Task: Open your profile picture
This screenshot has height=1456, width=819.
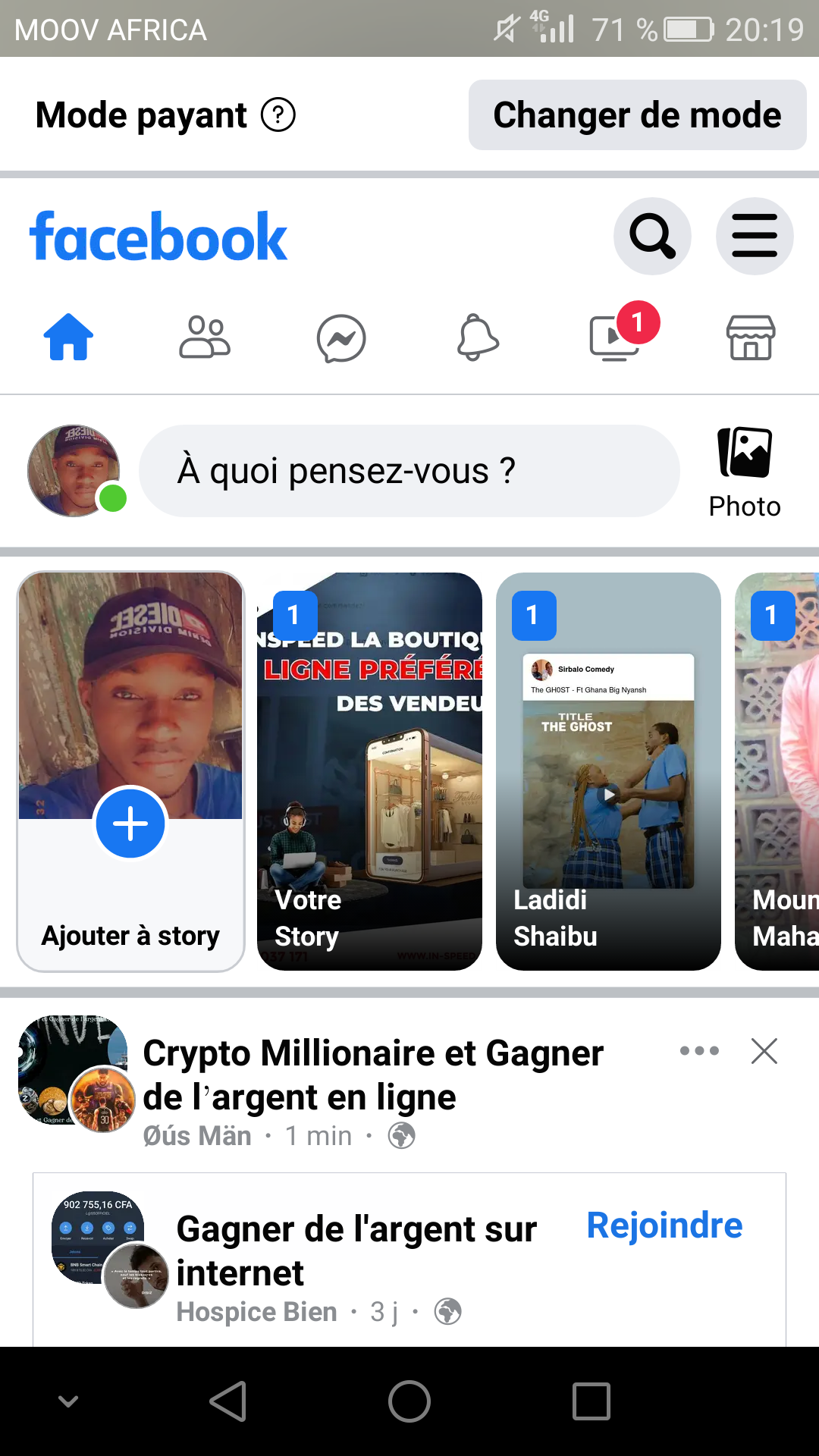Action: 74,471
